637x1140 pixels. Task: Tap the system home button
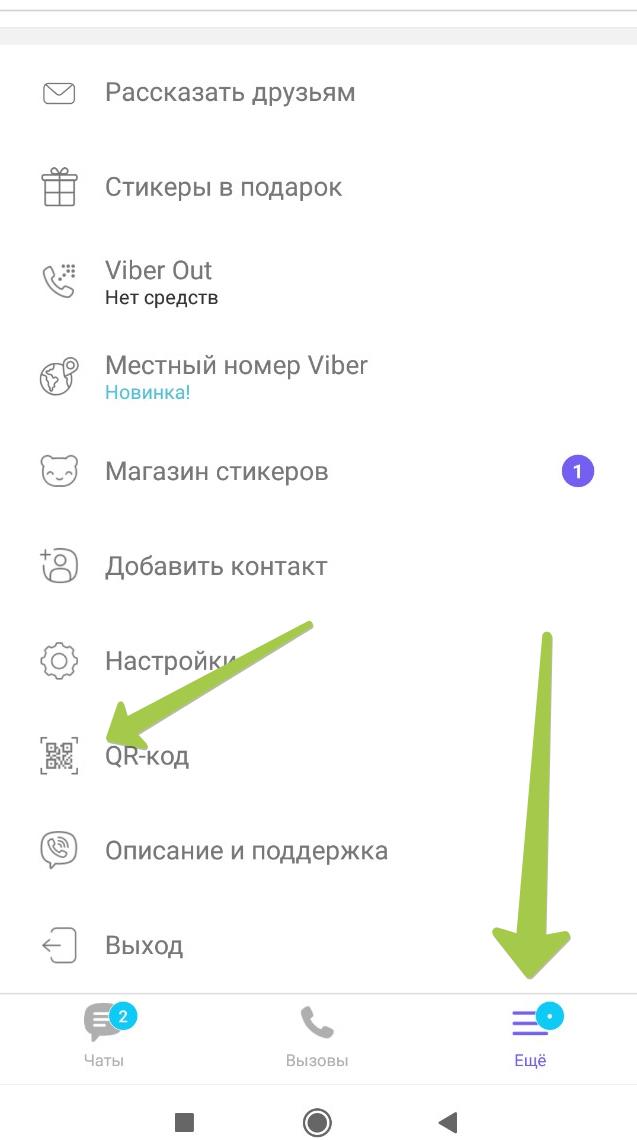click(x=317, y=1122)
